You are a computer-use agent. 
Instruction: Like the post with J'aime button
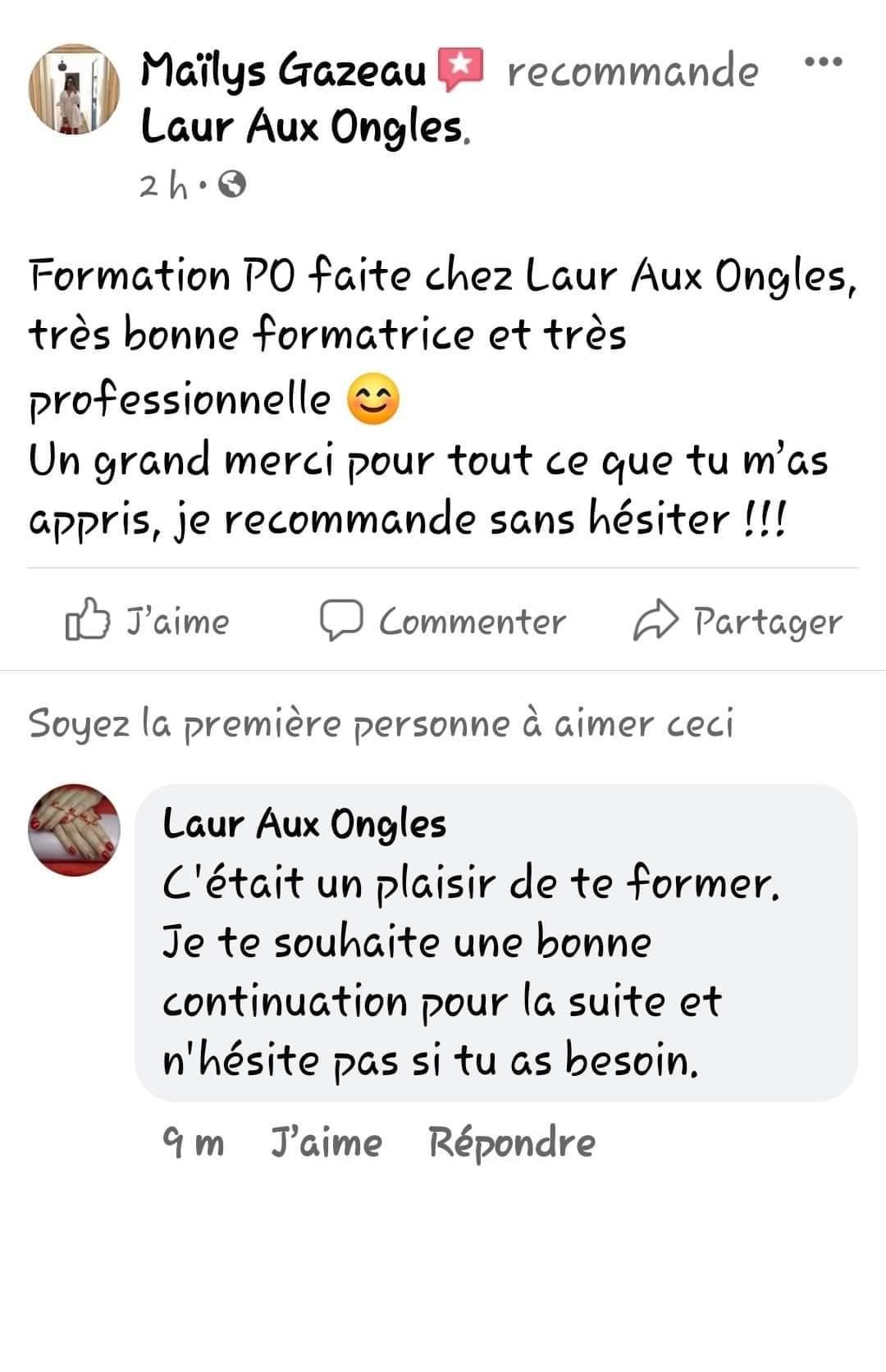pyautogui.click(x=148, y=621)
